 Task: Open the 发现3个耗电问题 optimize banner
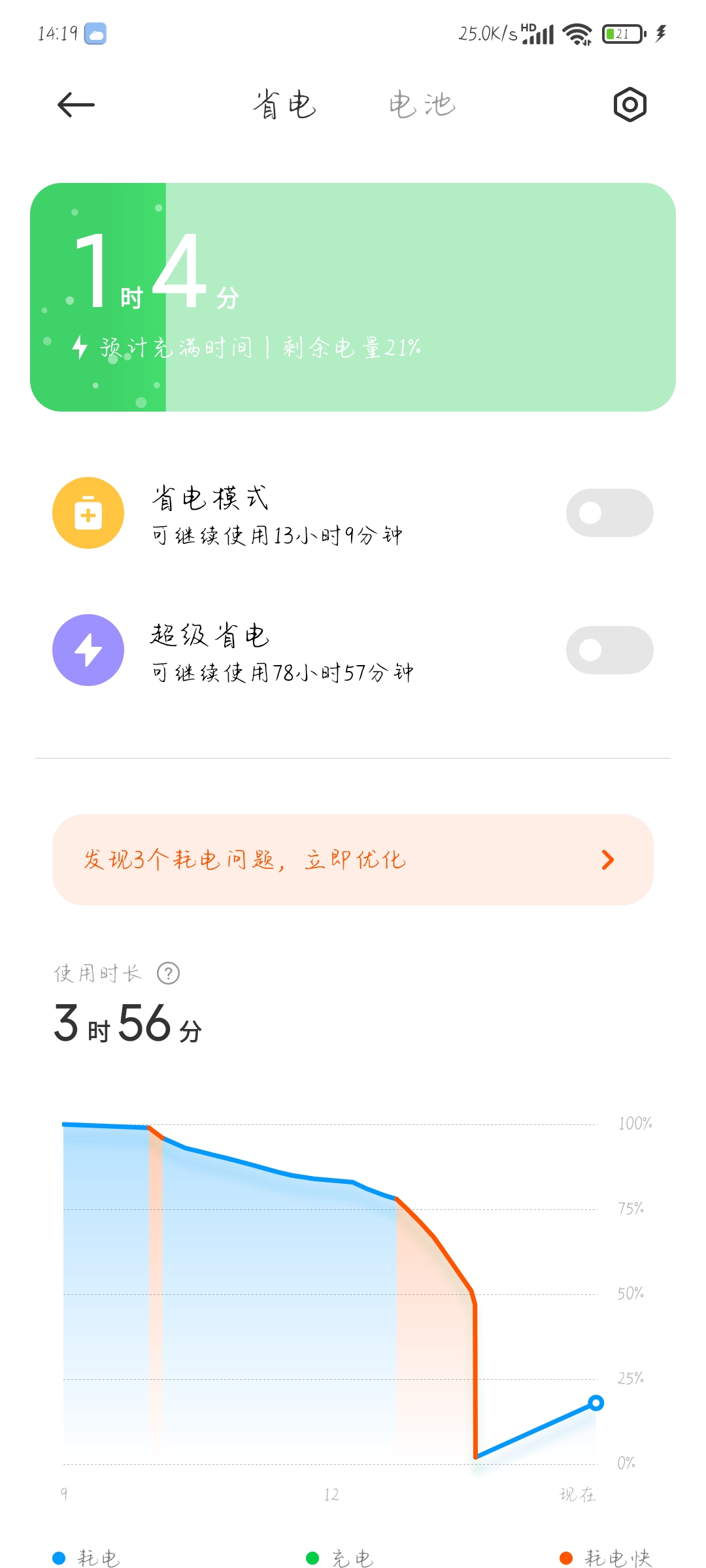(x=353, y=860)
